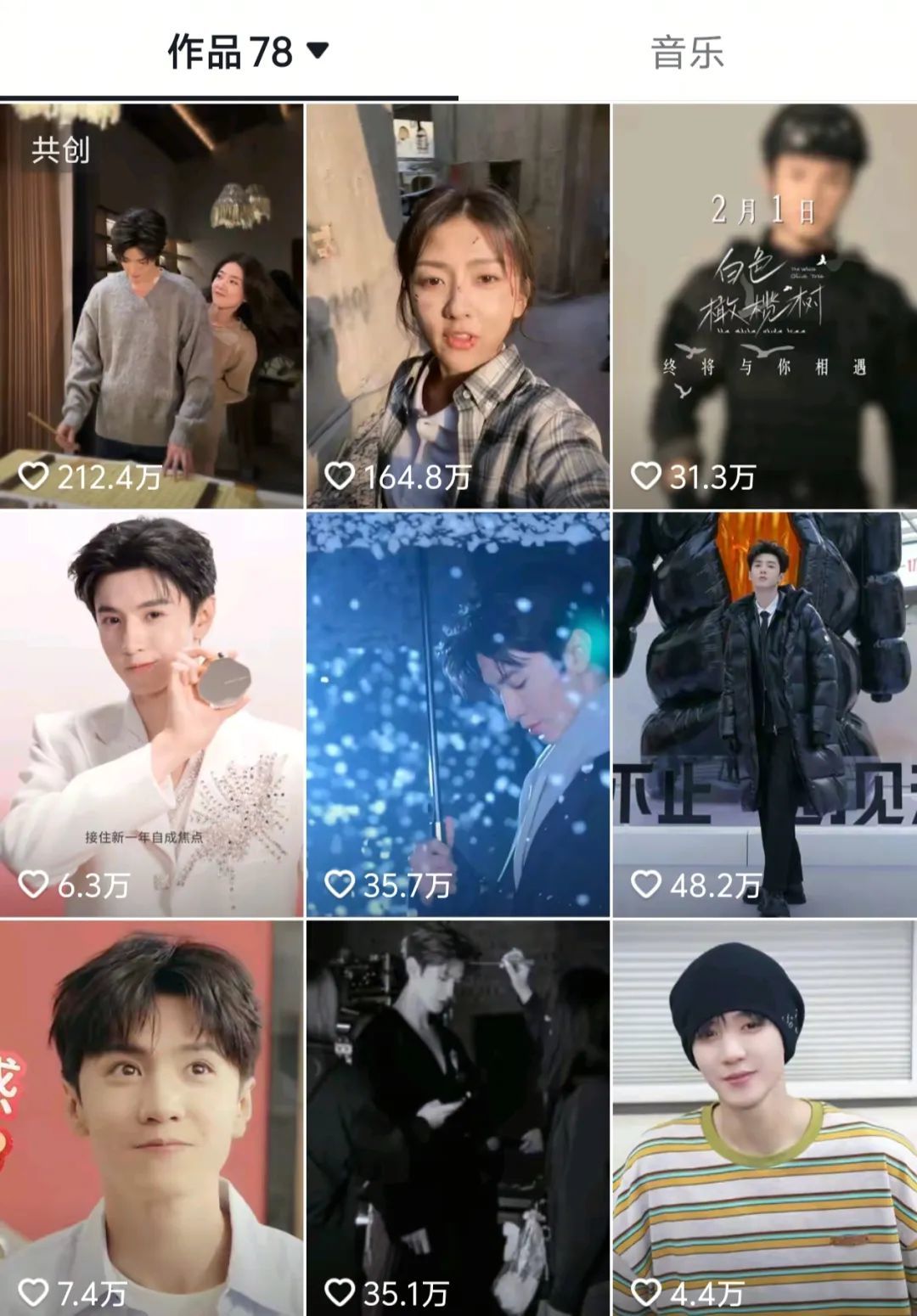The height and width of the screenshot is (1316, 917).
Task: Open the video with 6.3万 likes
Action: 151,713
